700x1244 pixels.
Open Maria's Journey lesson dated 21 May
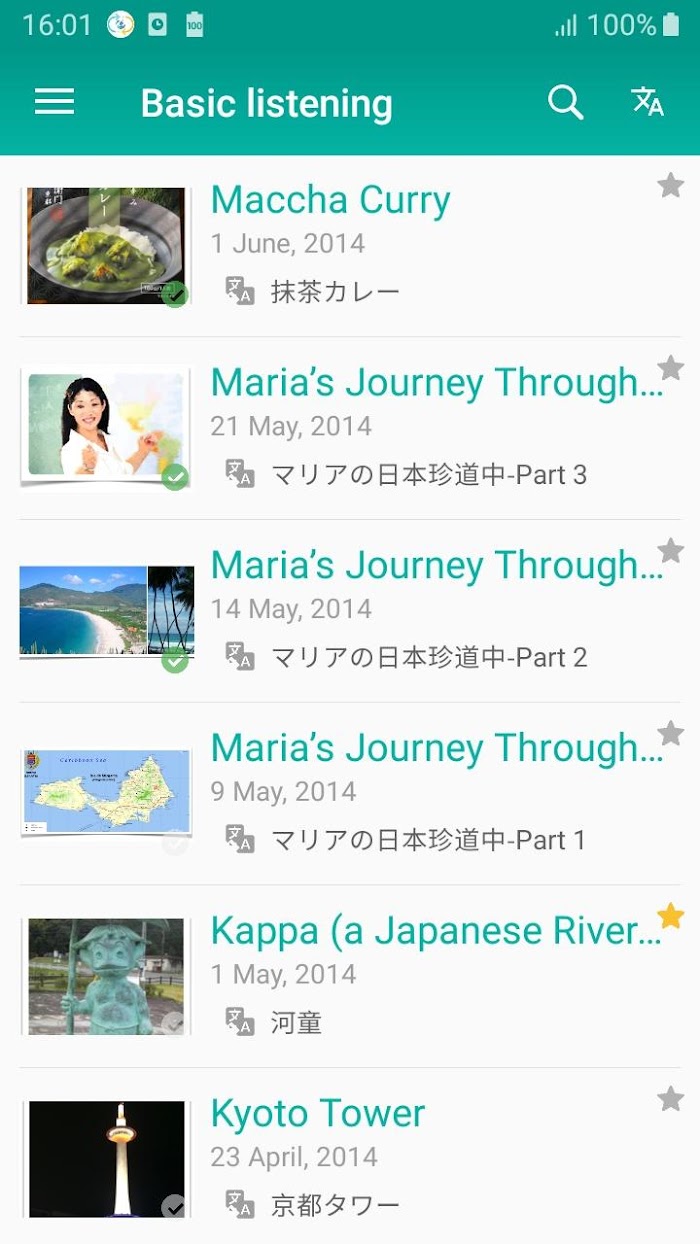pos(350,428)
